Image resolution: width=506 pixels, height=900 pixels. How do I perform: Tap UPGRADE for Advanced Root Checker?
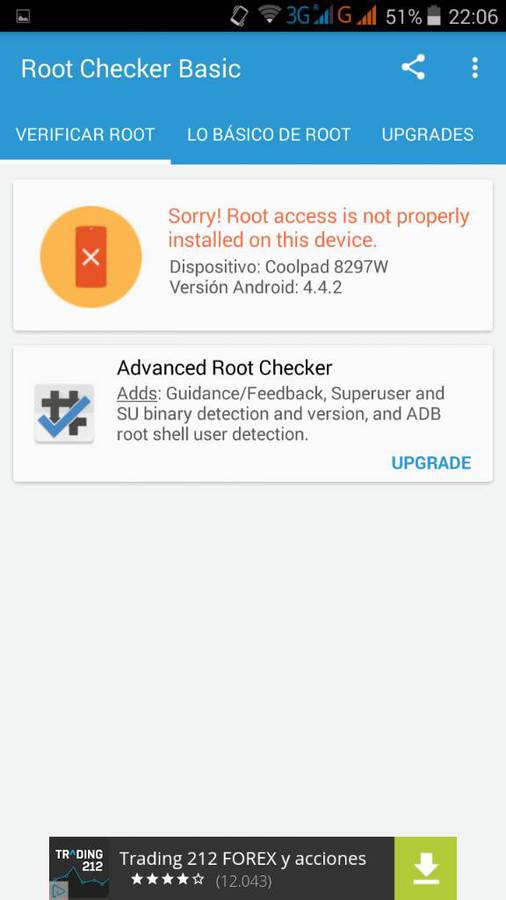click(x=431, y=463)
